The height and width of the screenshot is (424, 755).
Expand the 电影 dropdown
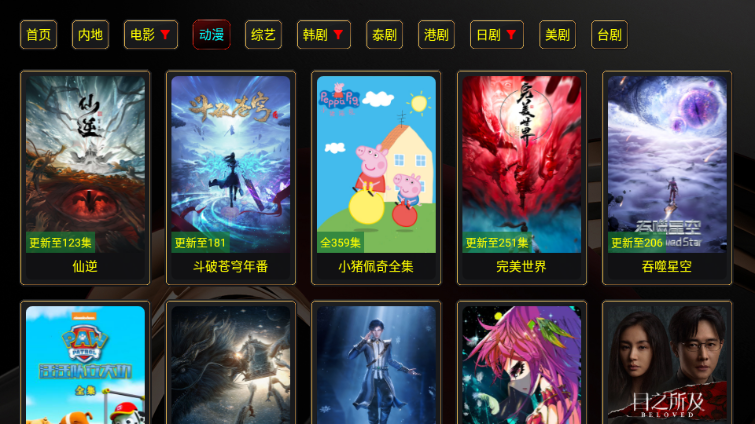pyautogui.click(x=151, y=35)
